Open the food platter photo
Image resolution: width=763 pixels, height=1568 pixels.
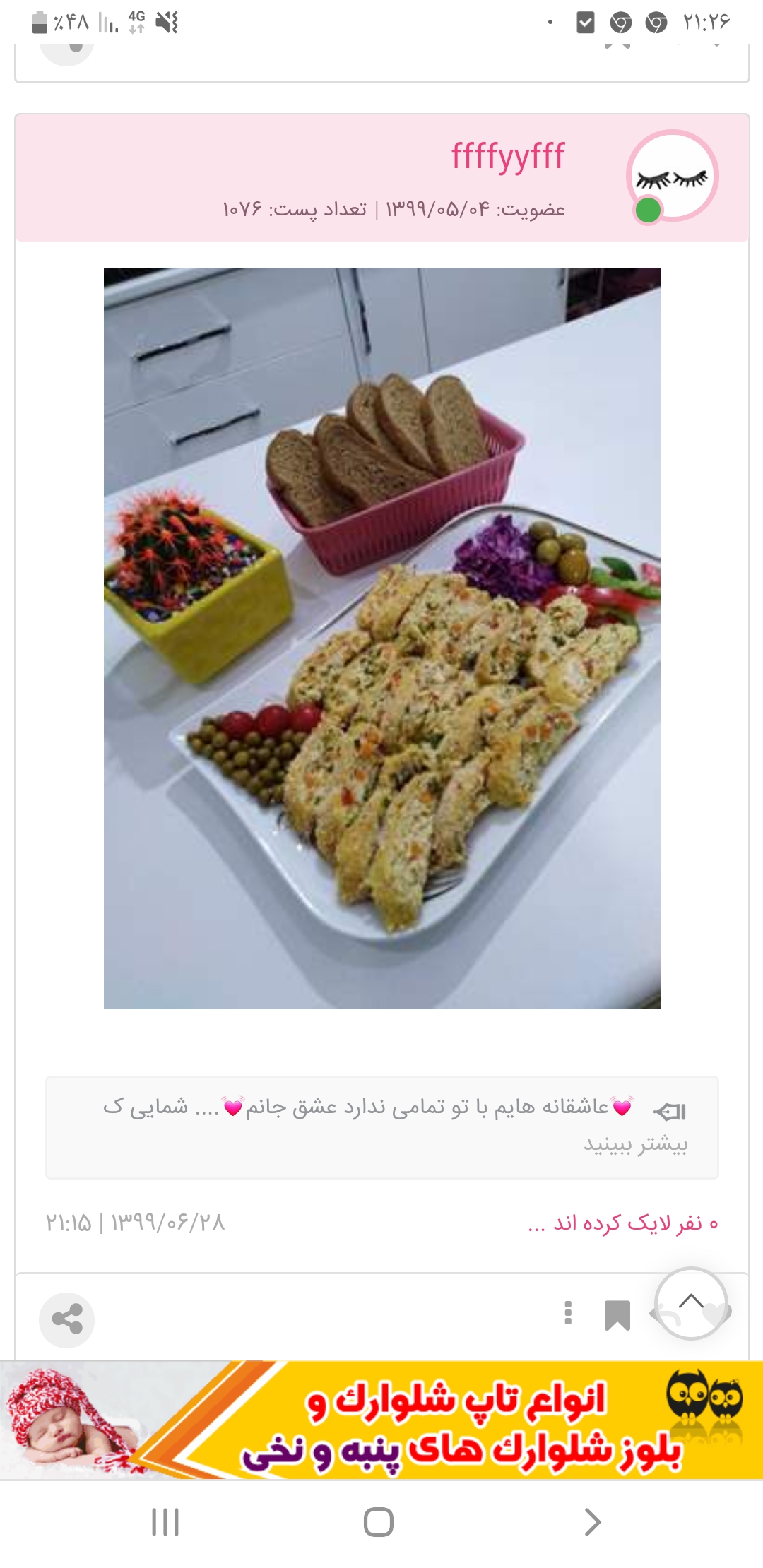click(x=381, y=638)
